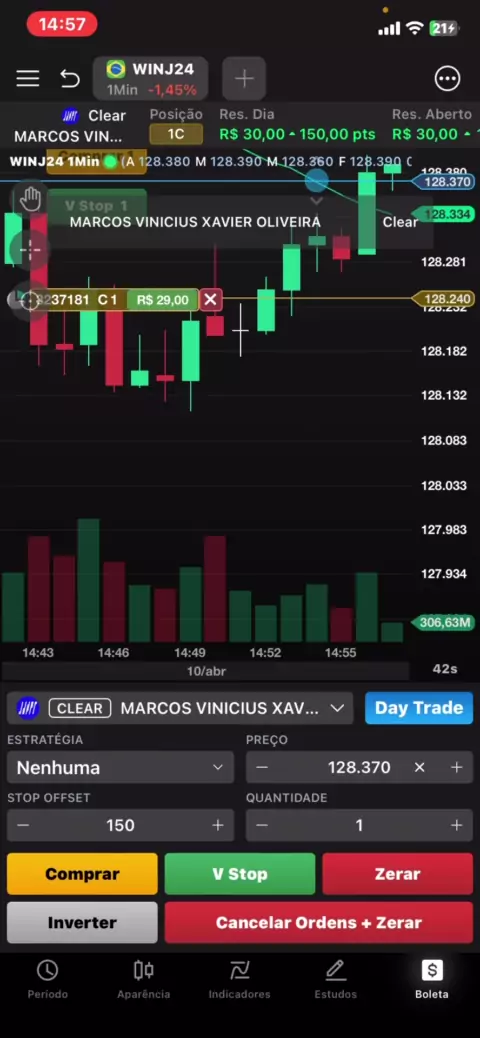Tap Cancelar Ordens + Zerar
The image size is (480, 1038).
[x=318, y=922]
